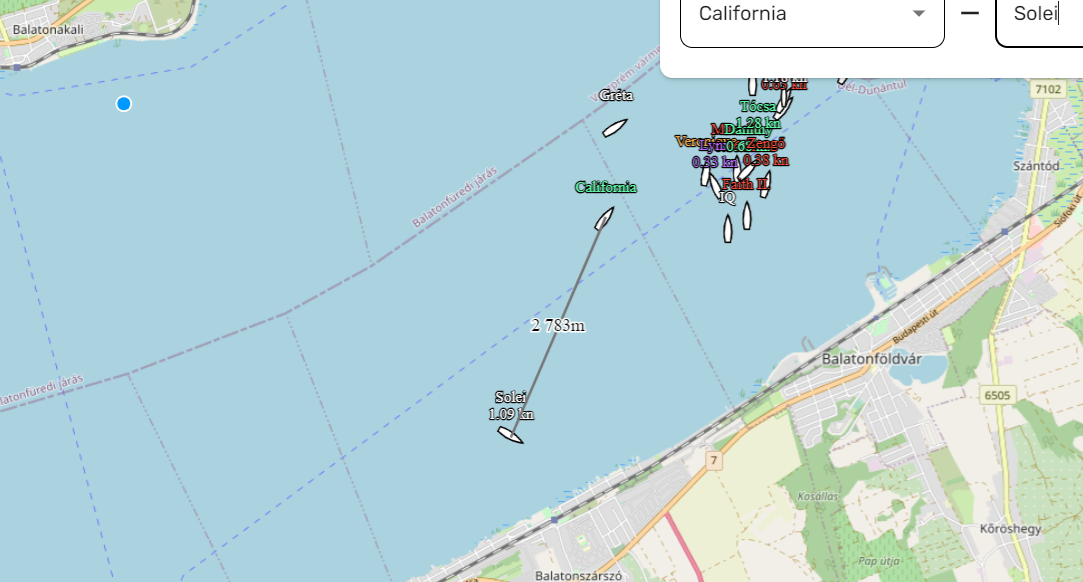This screenshot has height=582, width=1083.
Task: Open the California boat dropdown
Action: pos(811,14)
